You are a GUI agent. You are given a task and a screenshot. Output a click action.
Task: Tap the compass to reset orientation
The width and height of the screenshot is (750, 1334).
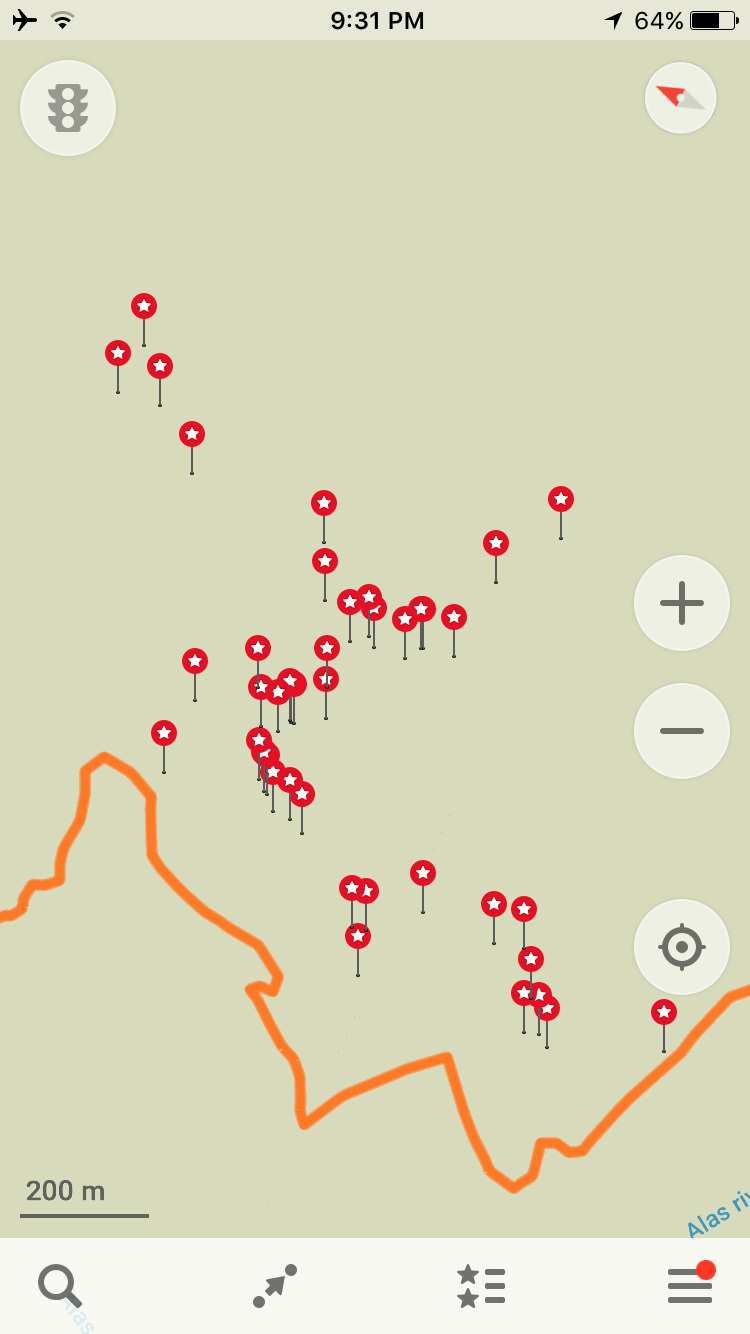[681, 98]
